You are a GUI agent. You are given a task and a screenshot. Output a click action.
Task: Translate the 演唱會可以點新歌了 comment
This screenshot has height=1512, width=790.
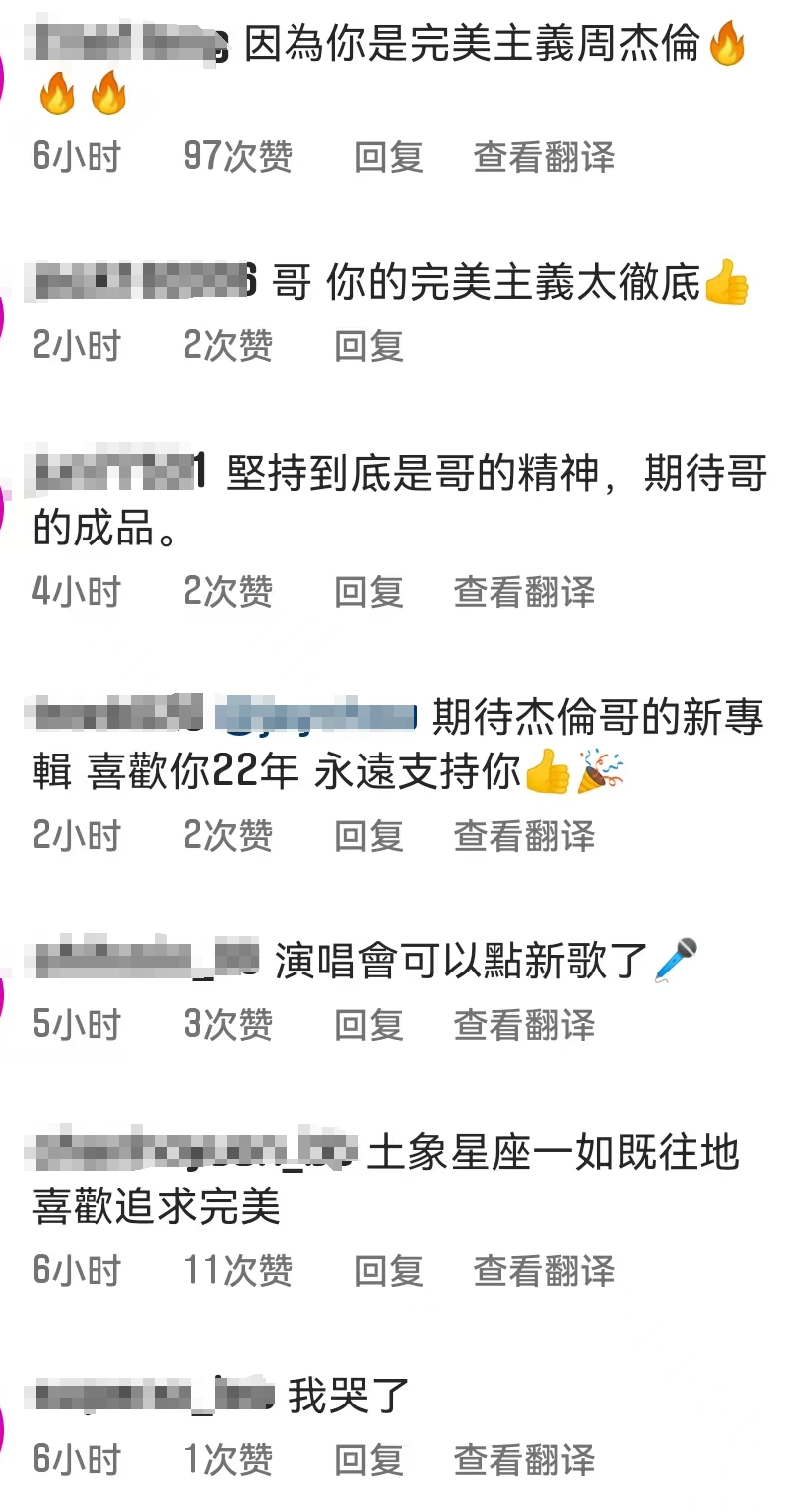coord(523,1025)
